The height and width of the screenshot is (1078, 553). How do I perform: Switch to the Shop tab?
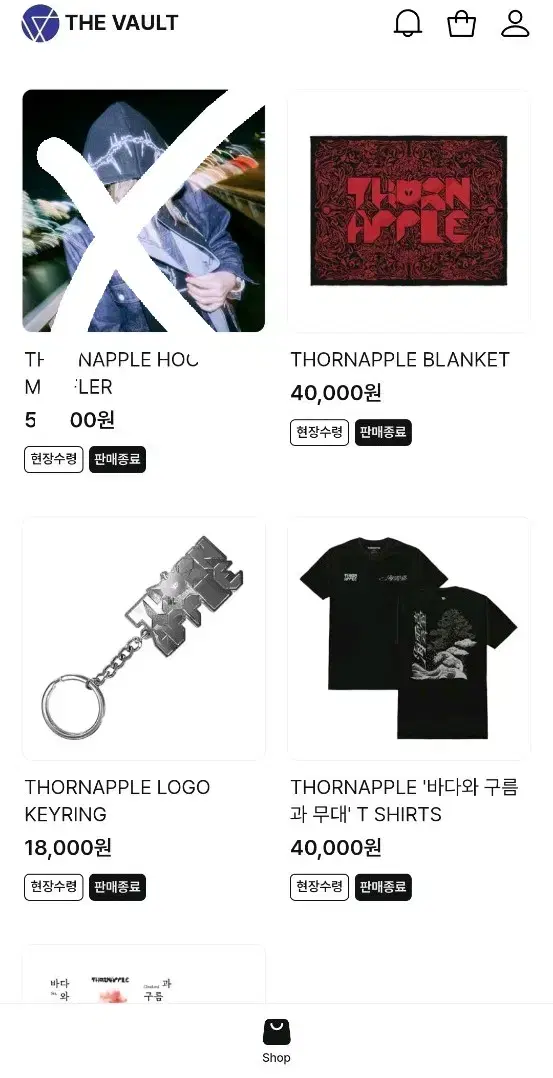point(276,1041)
